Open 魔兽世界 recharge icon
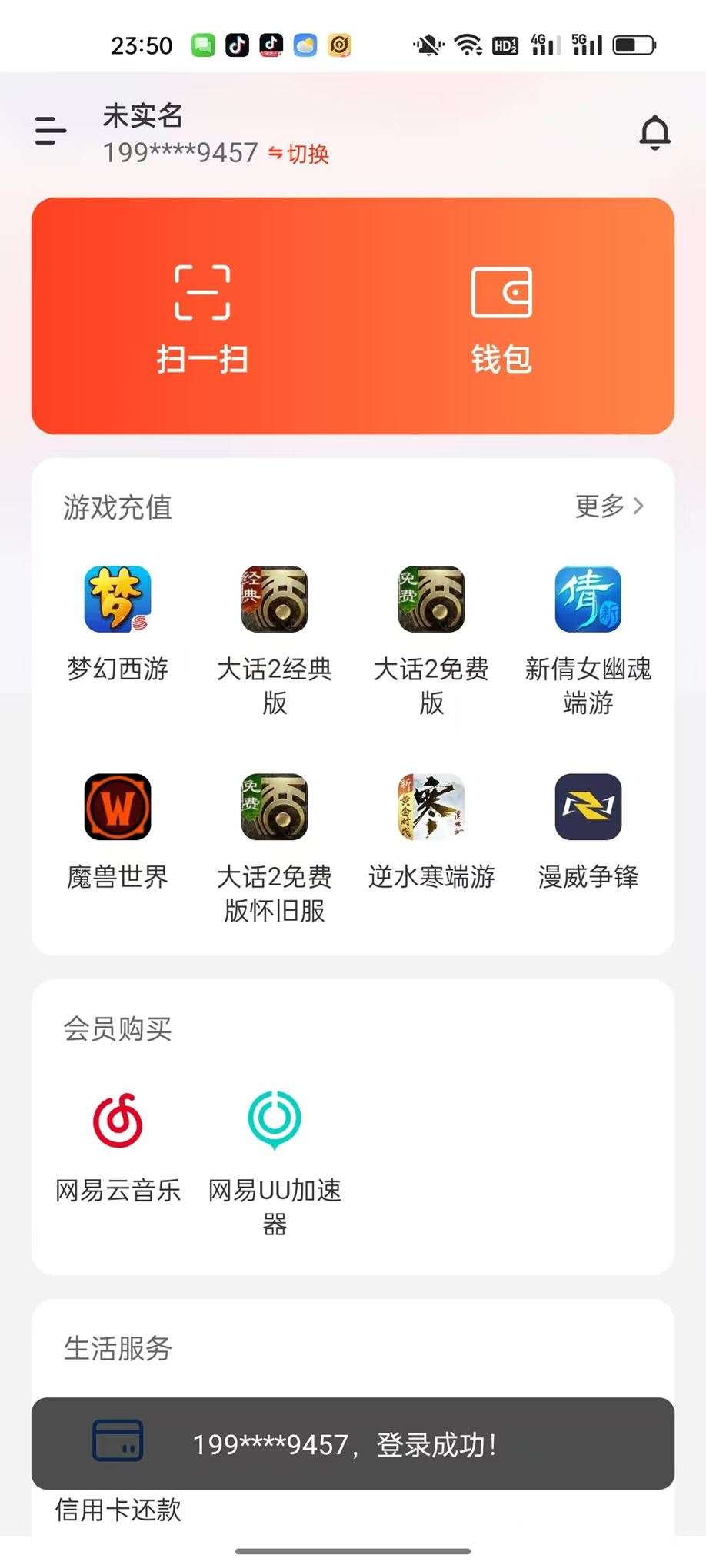The width and height of the screenshot is (706, 1568). [x=117, y=807]
